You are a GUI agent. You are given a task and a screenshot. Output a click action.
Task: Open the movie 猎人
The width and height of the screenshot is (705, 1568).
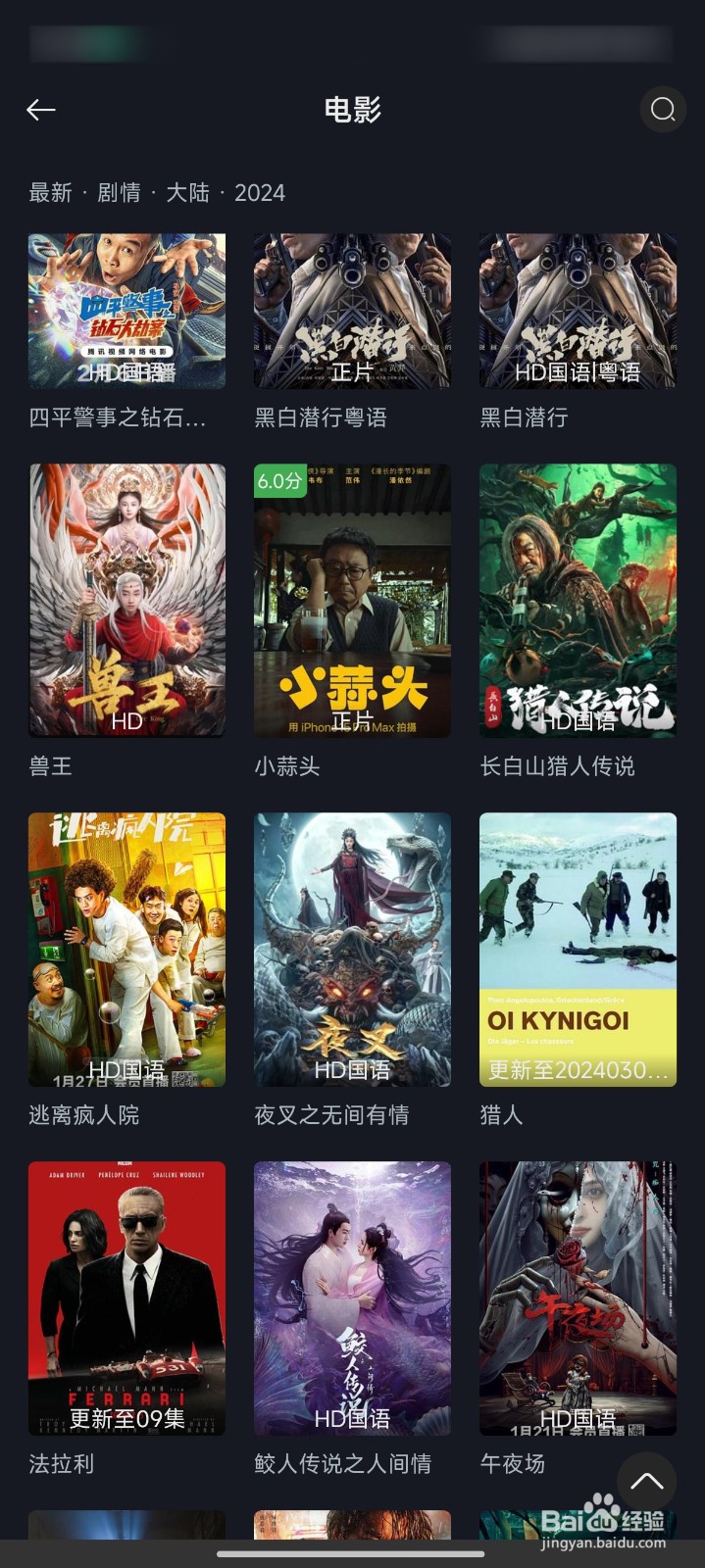point(578,949)
